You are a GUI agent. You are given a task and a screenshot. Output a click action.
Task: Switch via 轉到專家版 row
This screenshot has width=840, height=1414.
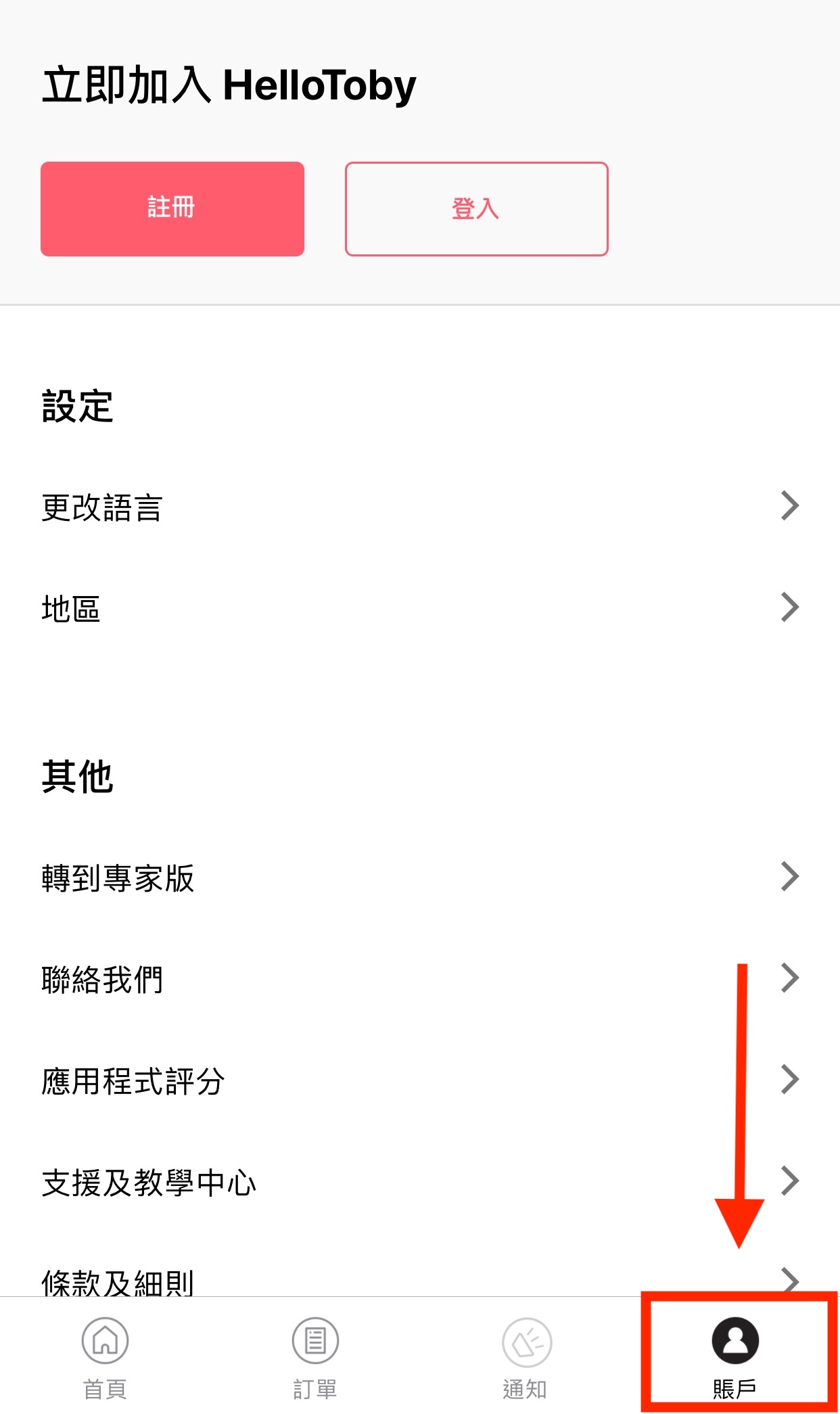[x=420, y=877]
